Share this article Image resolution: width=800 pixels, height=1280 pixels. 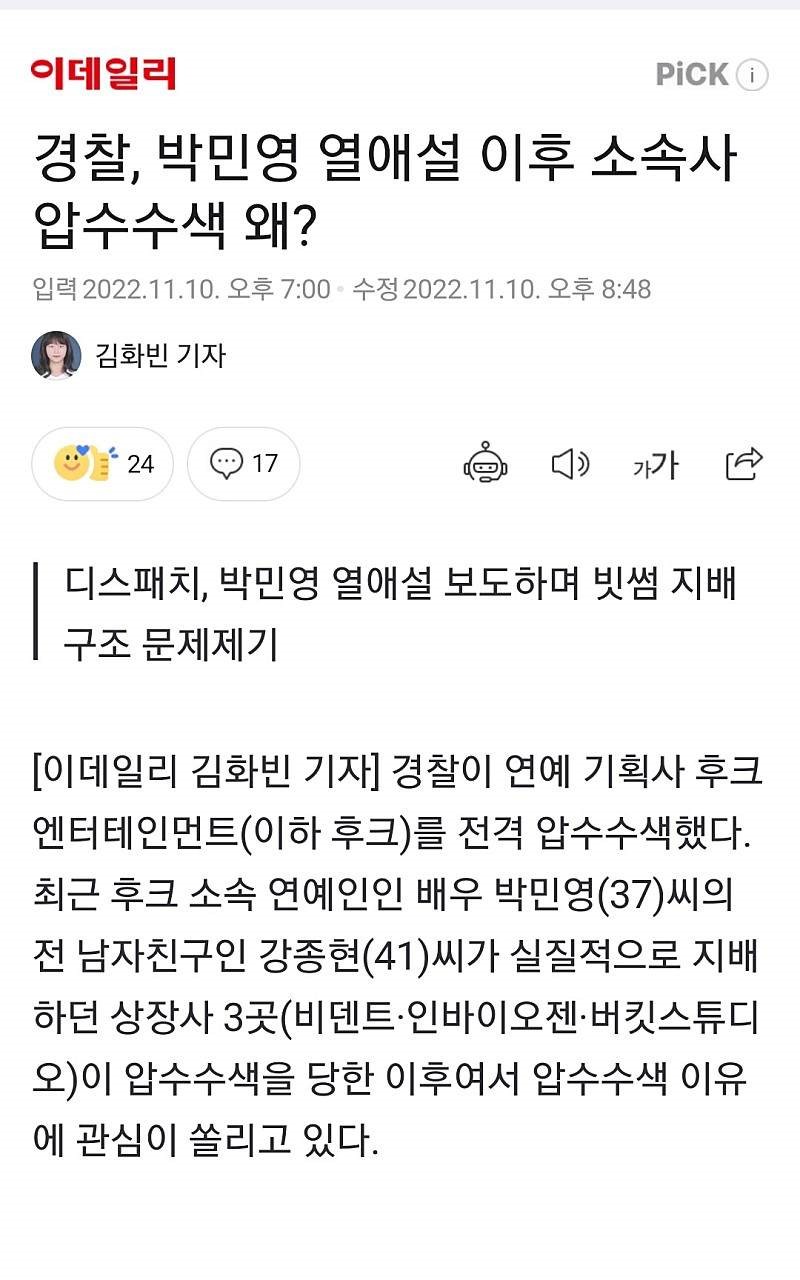pyautogui.click(x=744, y=464)
